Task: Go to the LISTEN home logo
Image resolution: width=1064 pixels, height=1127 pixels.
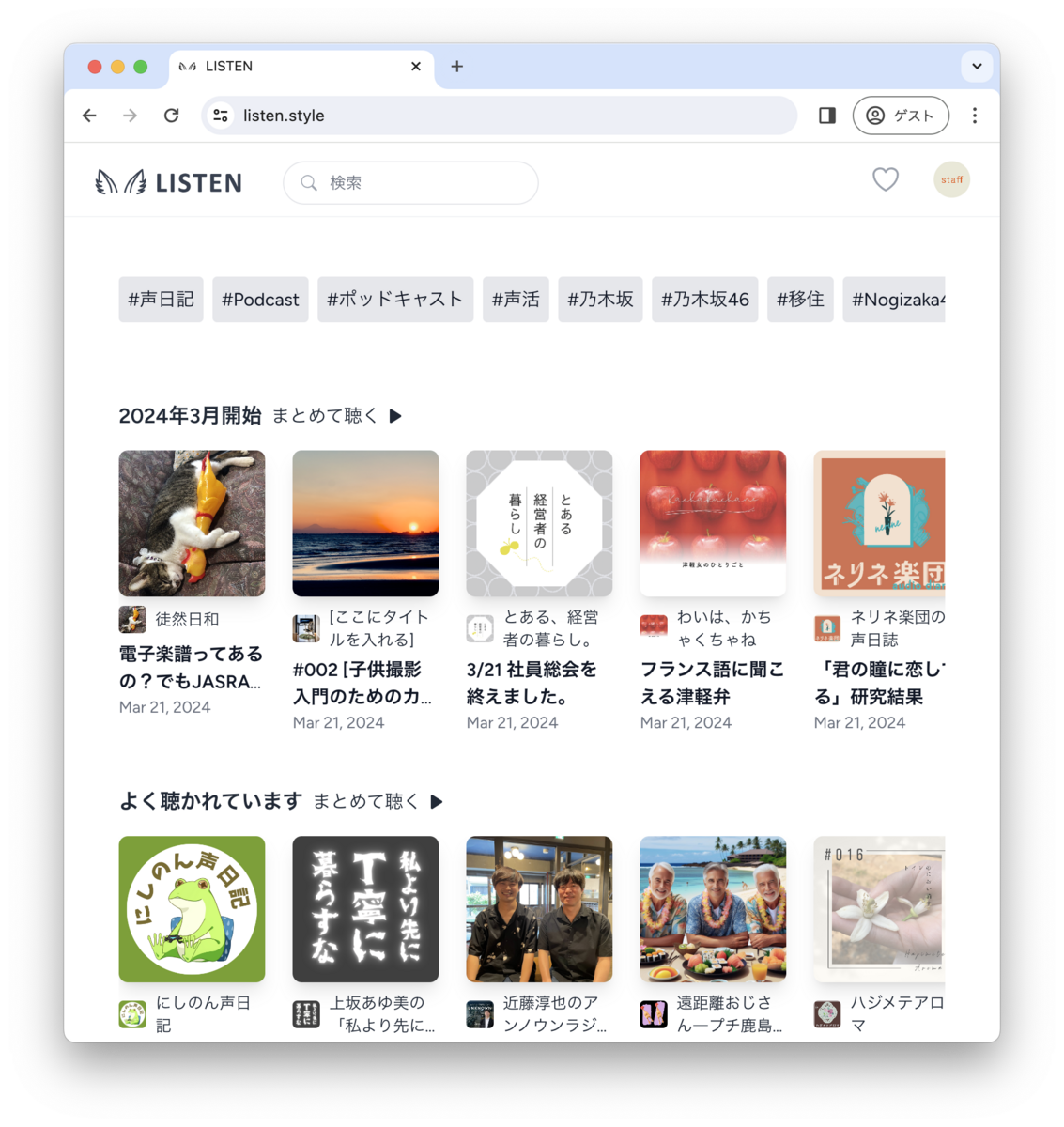Action: tap(169, 182)
